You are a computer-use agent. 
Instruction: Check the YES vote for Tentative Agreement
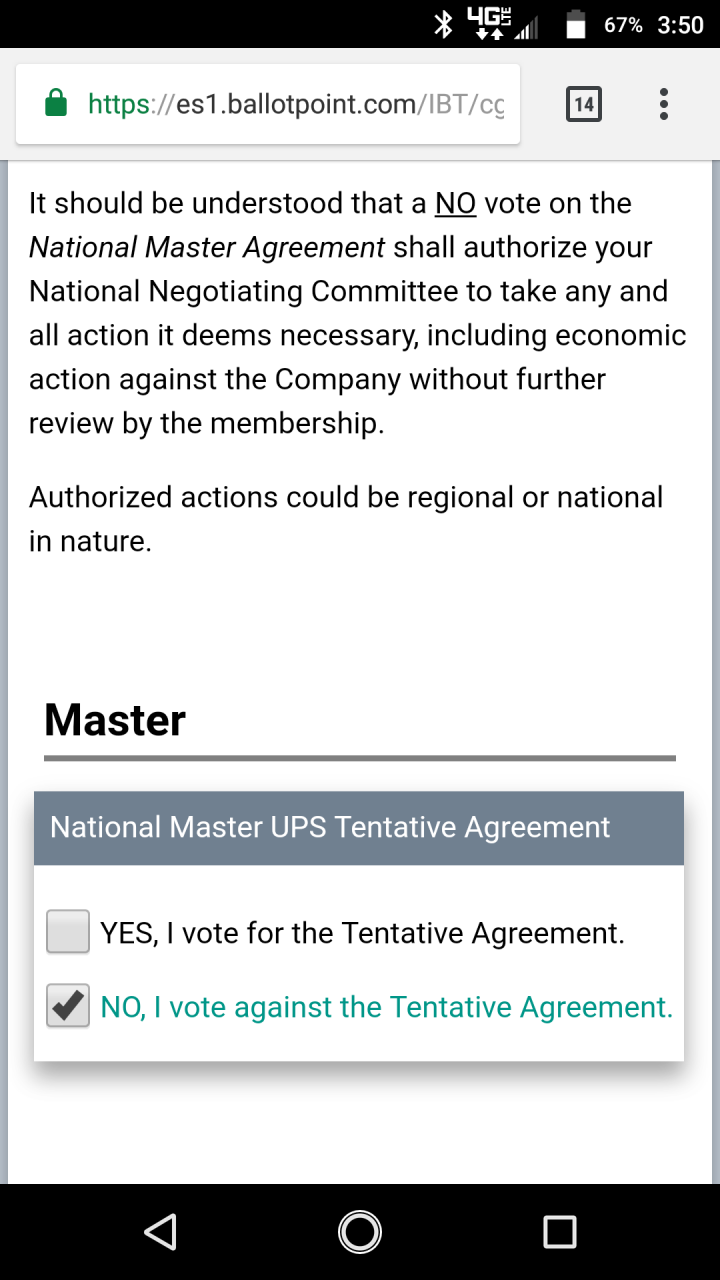click(68, 932)
